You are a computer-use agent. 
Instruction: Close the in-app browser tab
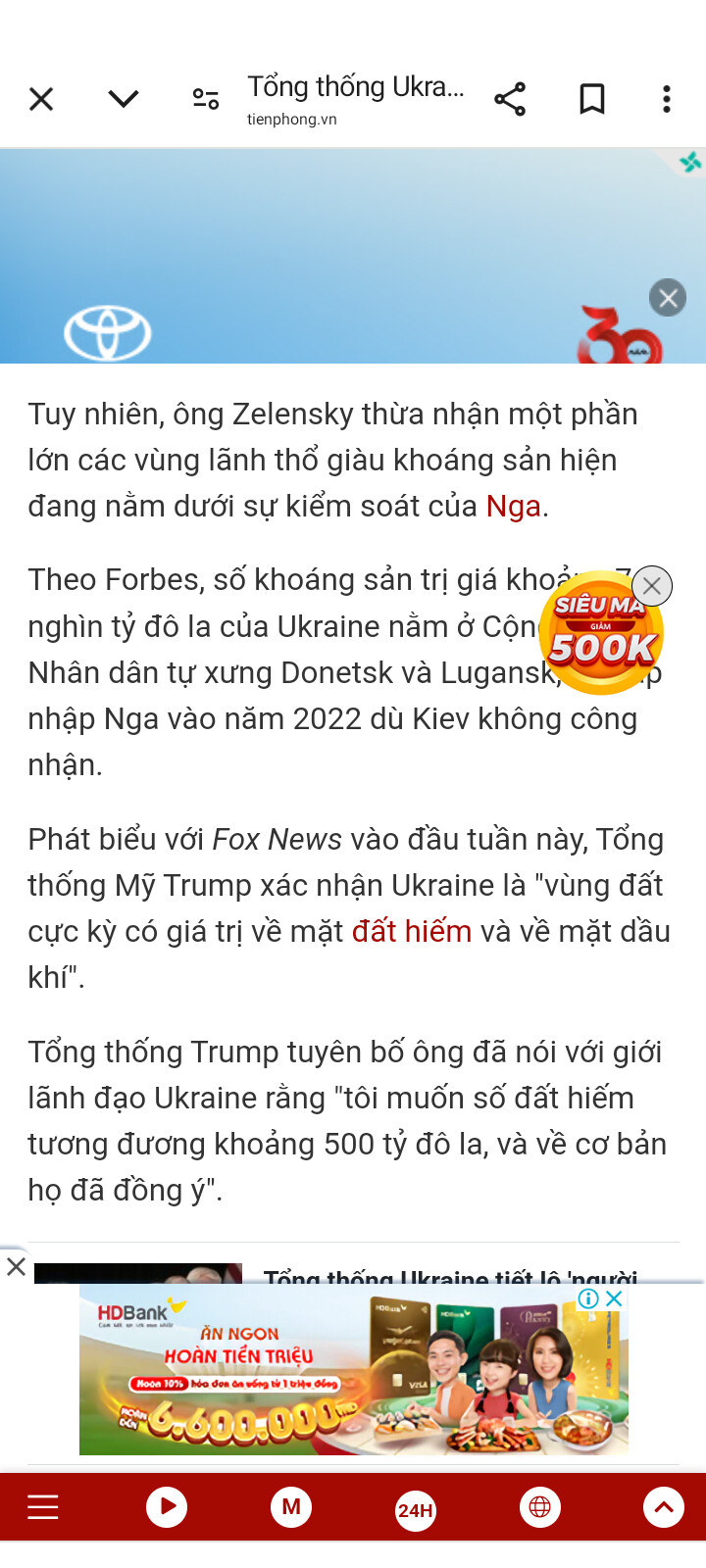[41, 99]
